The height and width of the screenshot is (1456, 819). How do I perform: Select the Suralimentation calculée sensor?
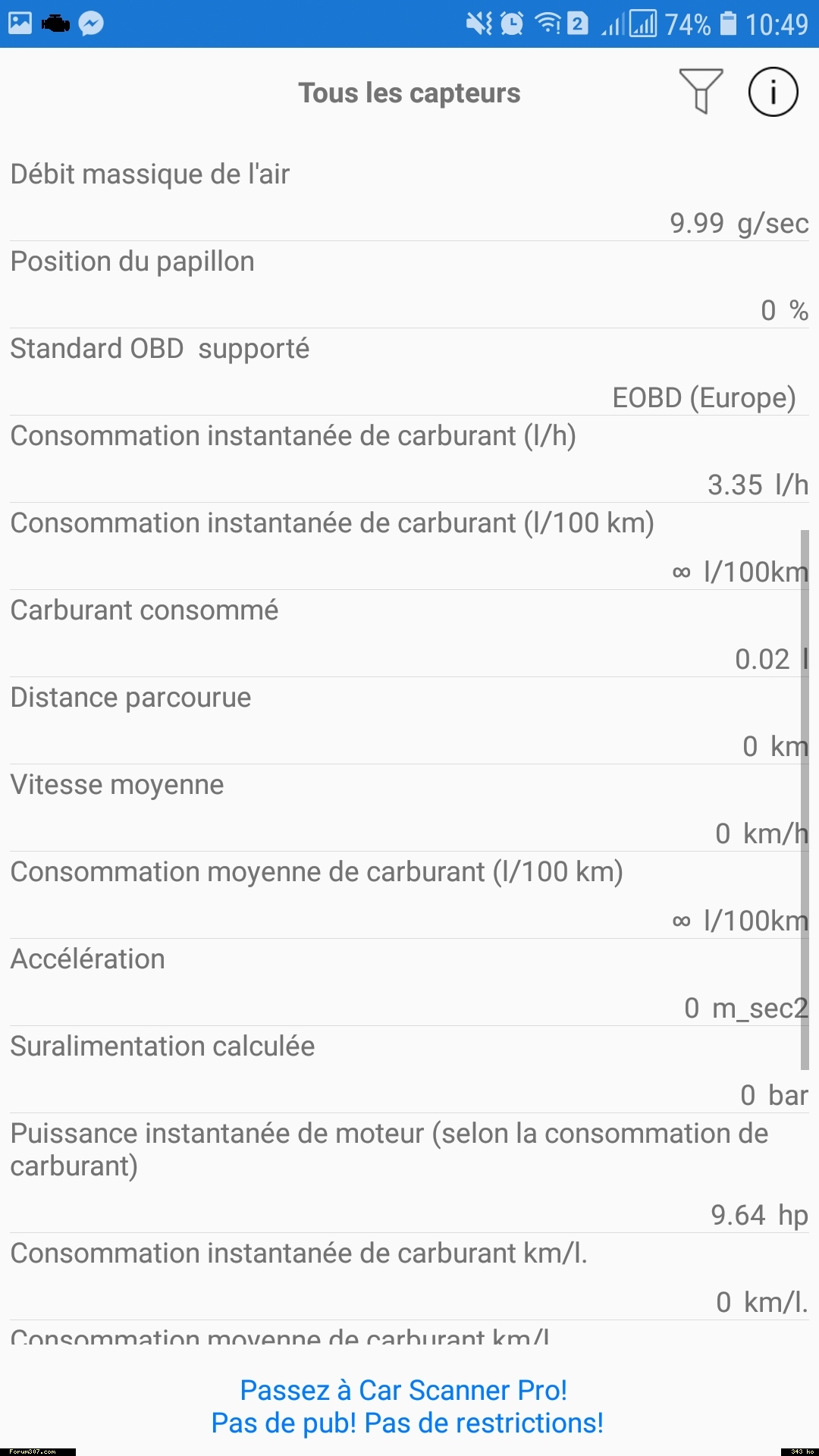(x=409, y=1070)
